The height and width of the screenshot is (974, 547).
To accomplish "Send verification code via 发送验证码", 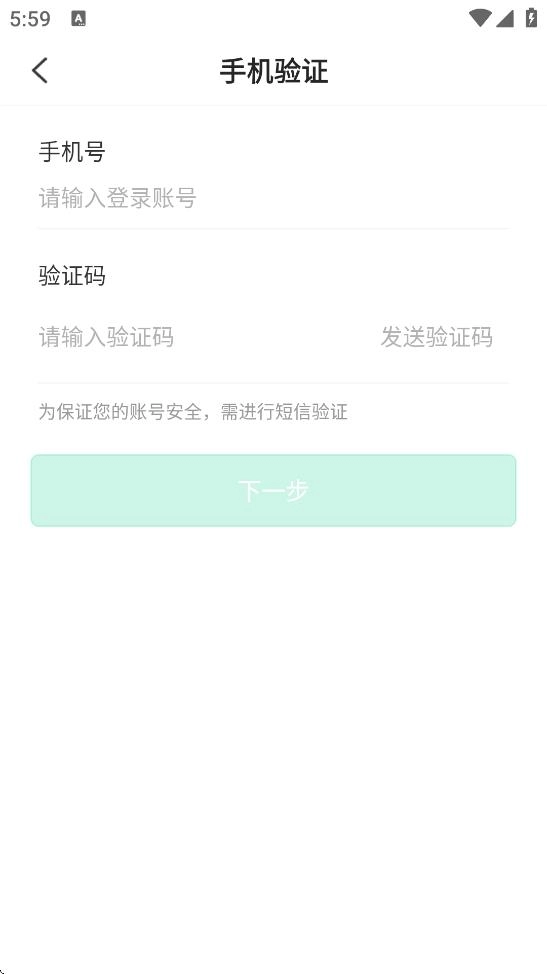I will click(436, 337).
